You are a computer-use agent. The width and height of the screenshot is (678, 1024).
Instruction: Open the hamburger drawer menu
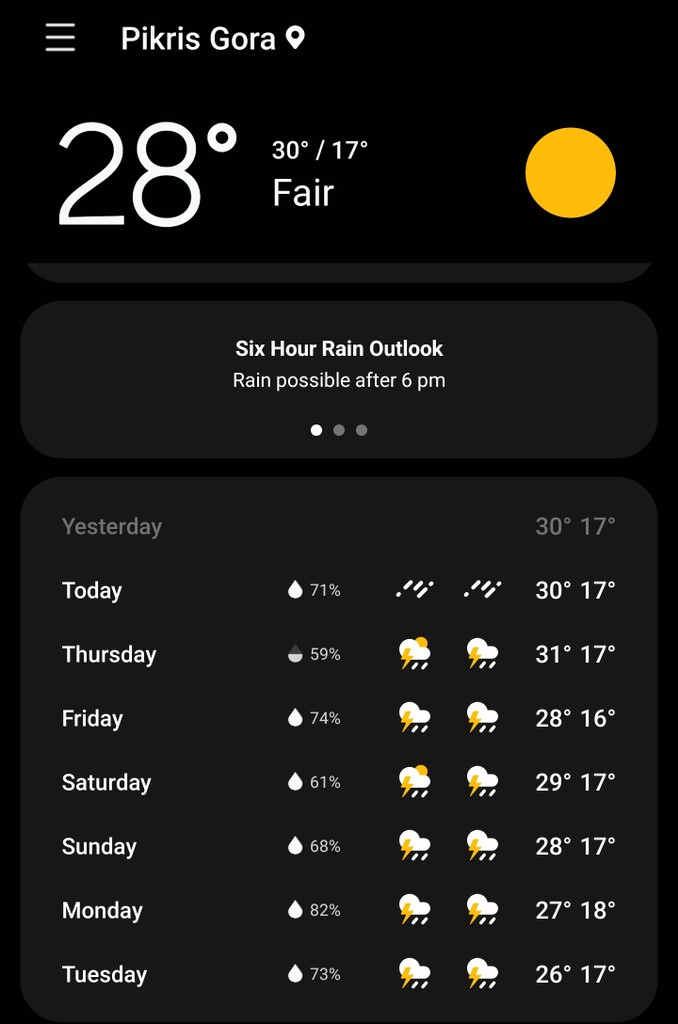click(x=60, y=38)
